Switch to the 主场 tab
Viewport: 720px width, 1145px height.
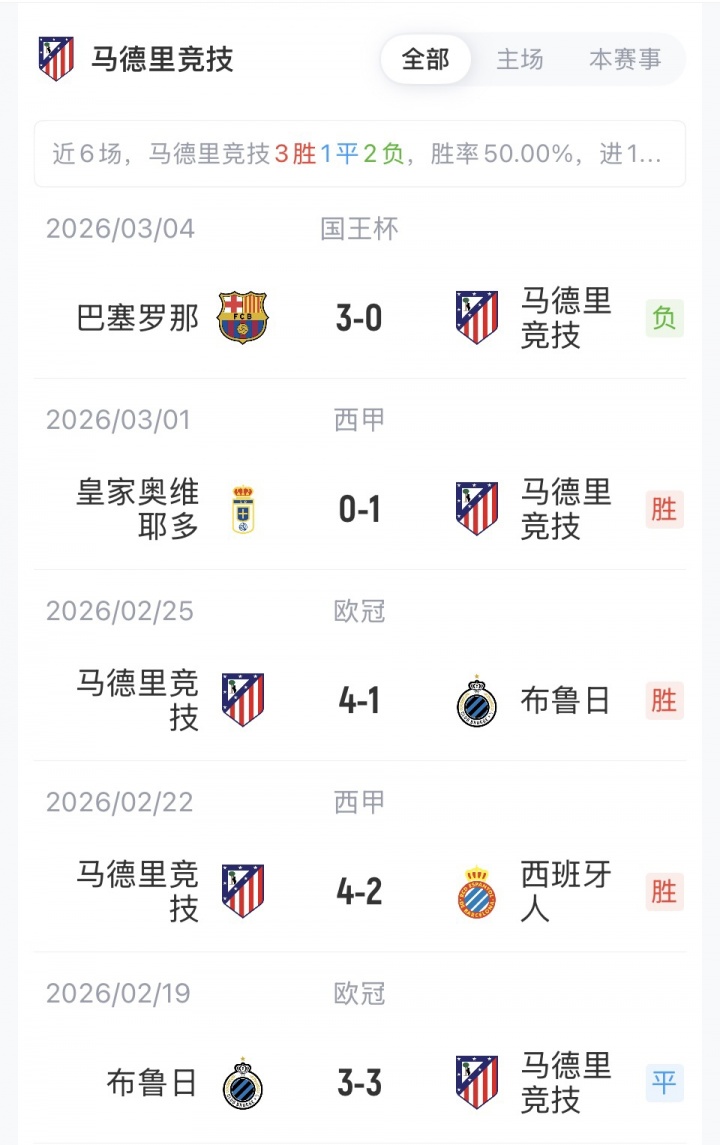coord(520,59)
